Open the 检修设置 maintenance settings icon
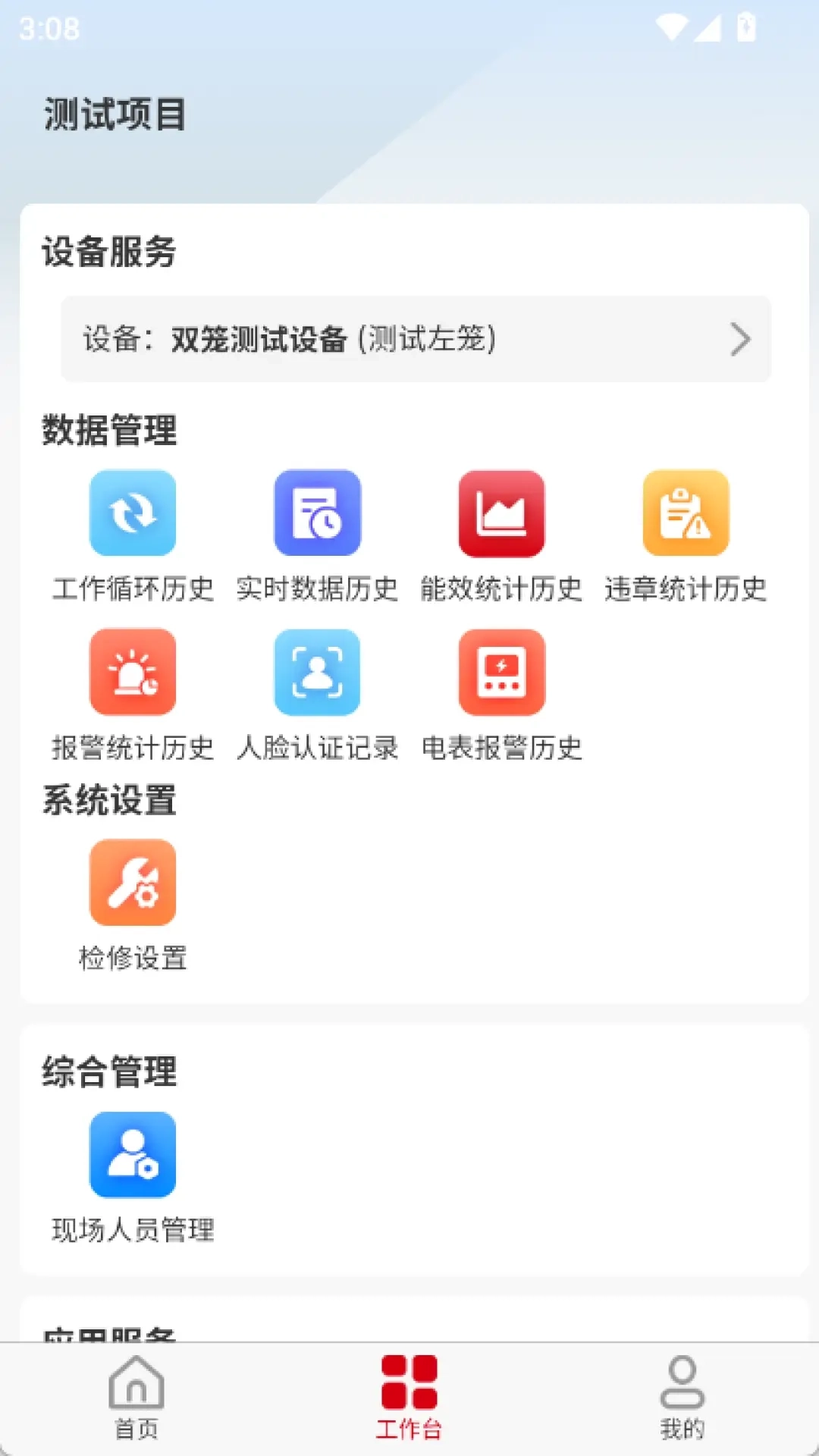819x1456 pixels. click(x=133, y=882)
